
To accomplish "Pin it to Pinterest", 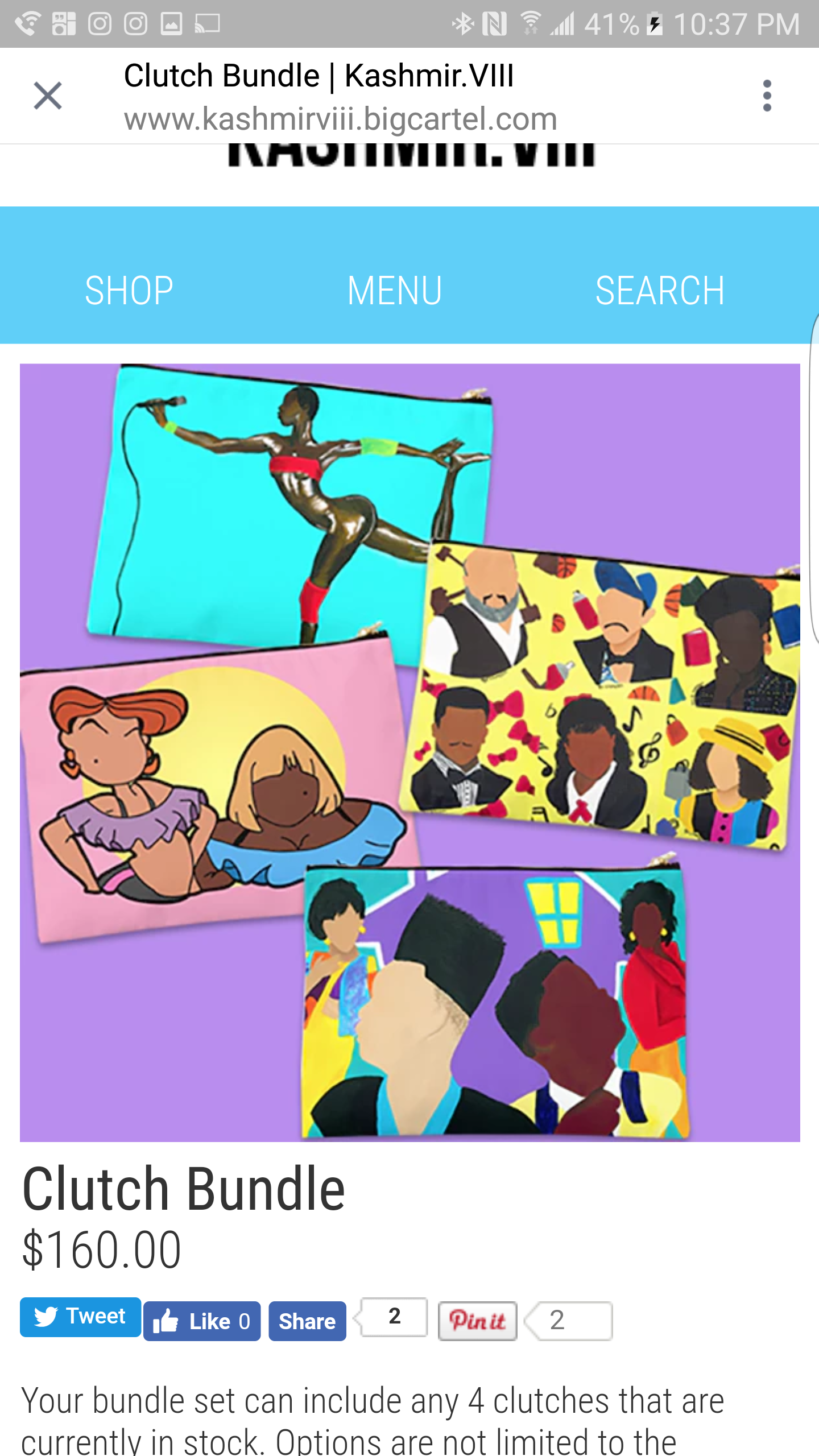I will click(477, 1321).
